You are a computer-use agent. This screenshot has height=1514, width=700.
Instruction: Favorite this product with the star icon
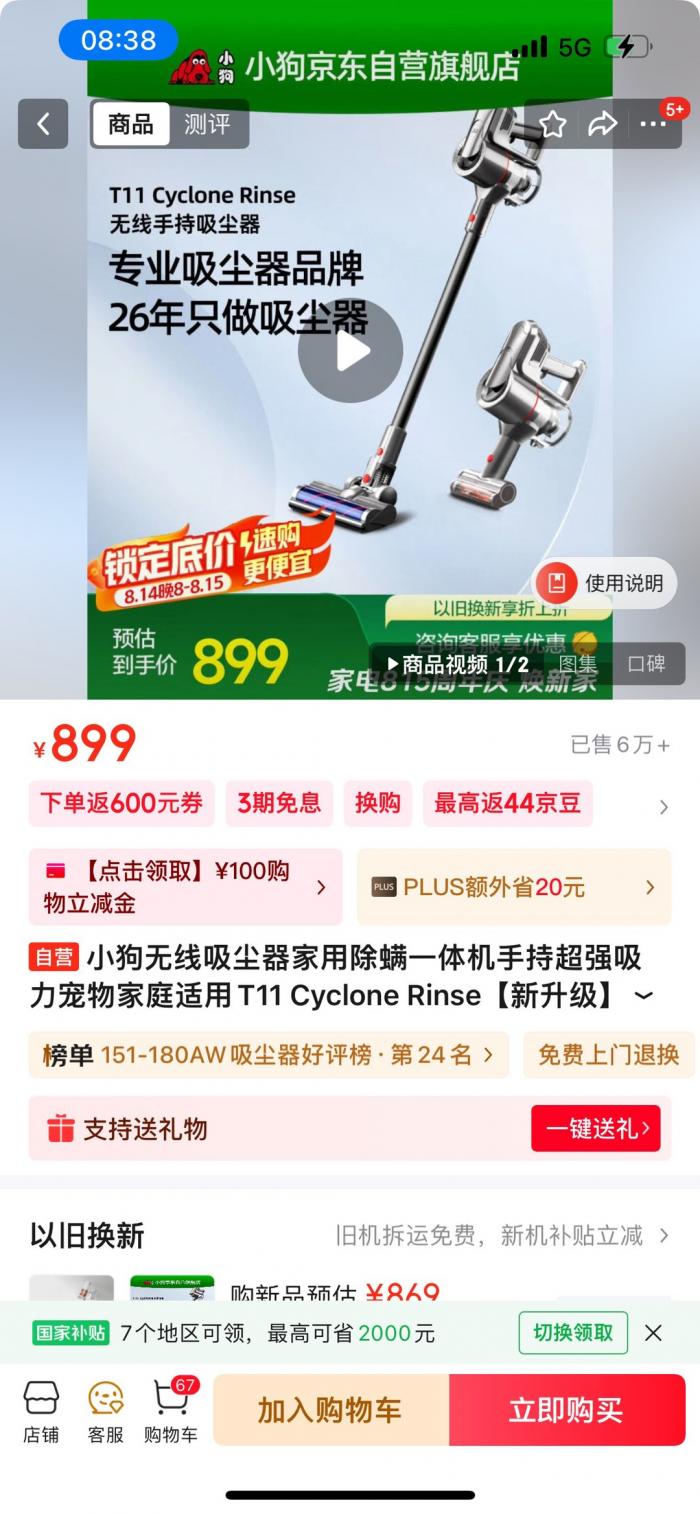click(553, 124)
